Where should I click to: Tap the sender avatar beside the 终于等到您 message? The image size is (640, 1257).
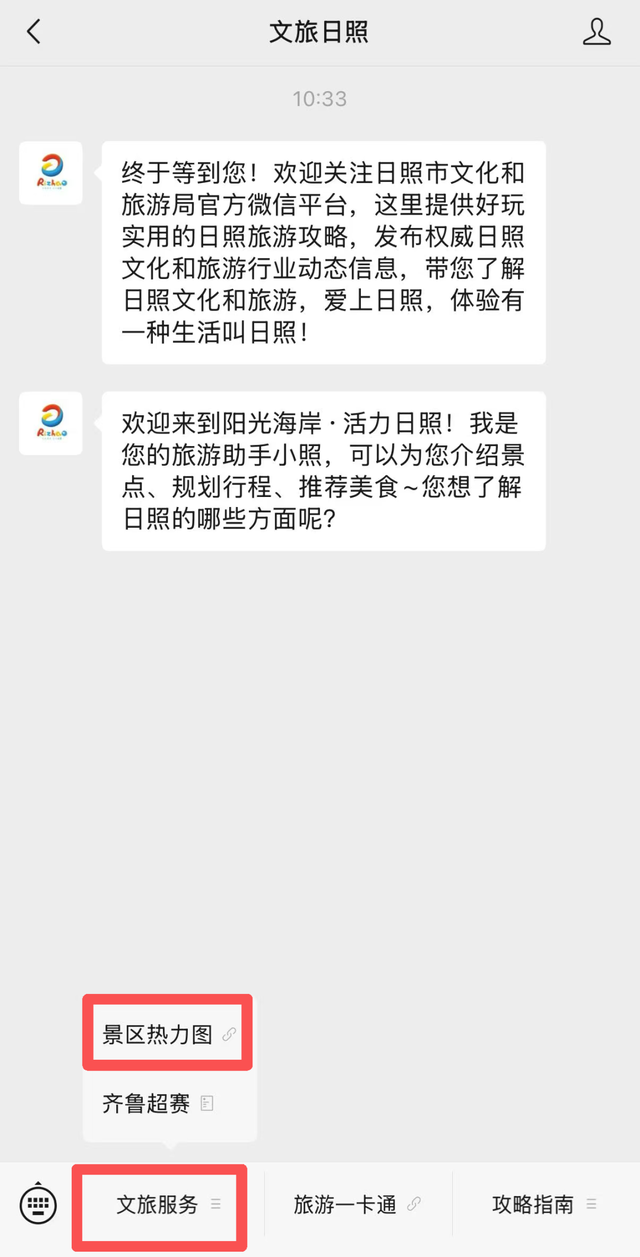click(51, 173)
